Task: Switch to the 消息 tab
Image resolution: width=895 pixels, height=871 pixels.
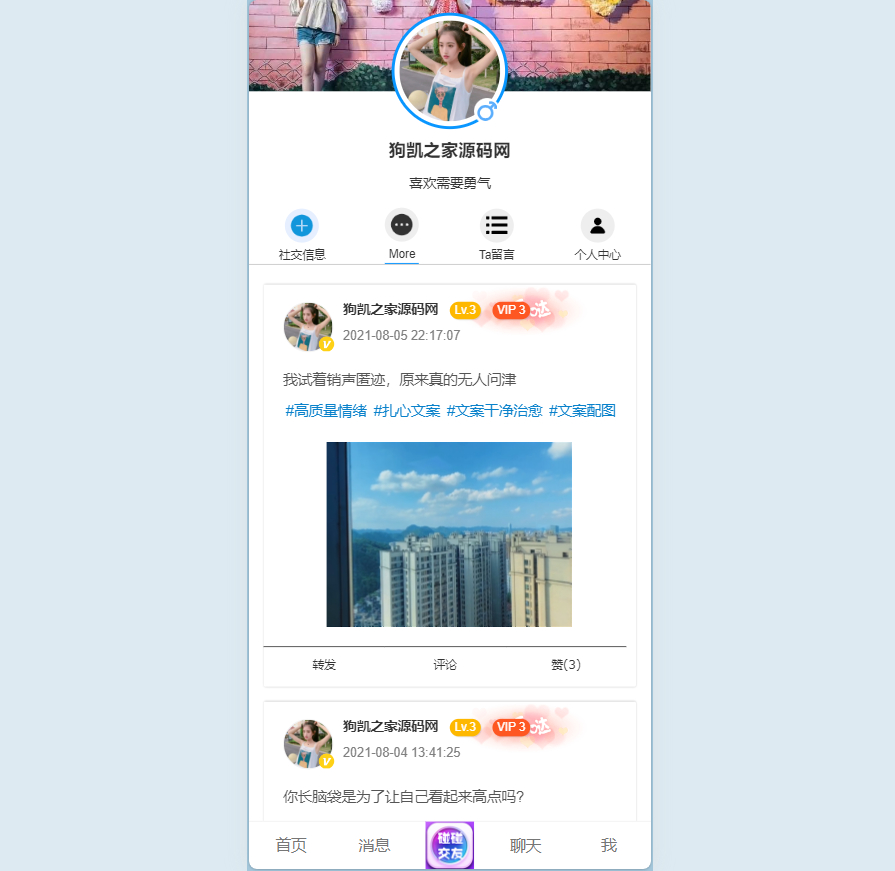Action: click(x=374, y=846)
